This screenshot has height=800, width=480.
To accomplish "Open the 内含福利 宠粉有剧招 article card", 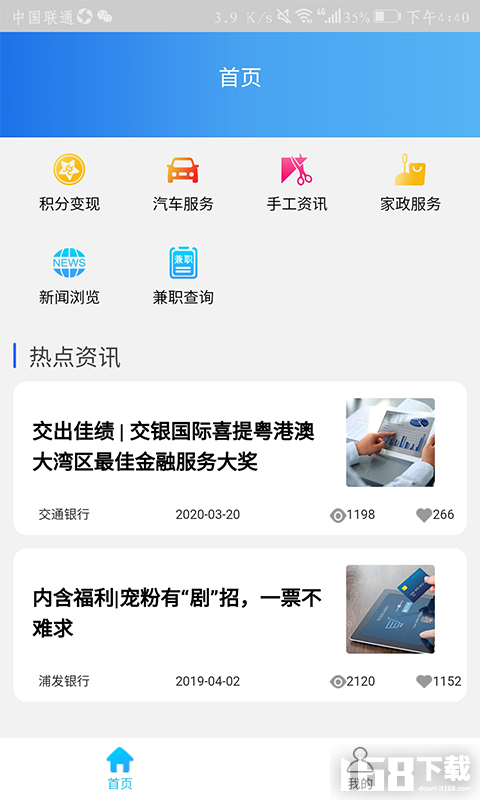I will pyautogui.click(x=240, y=625).
